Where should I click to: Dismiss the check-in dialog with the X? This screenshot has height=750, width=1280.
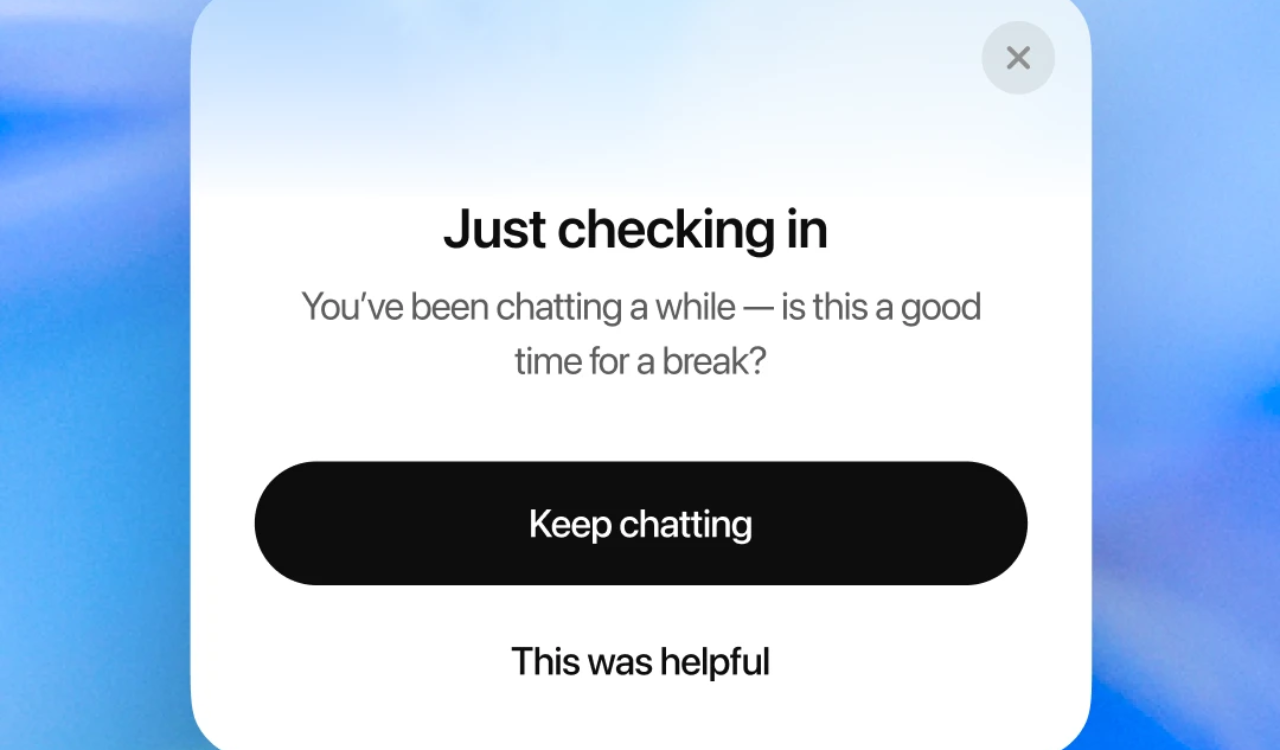(x=1018, y=58)
